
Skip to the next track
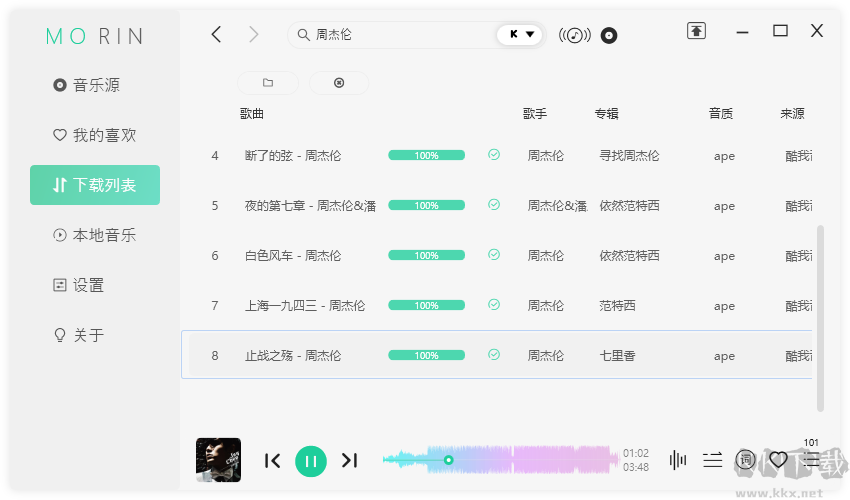pos(349,460)
